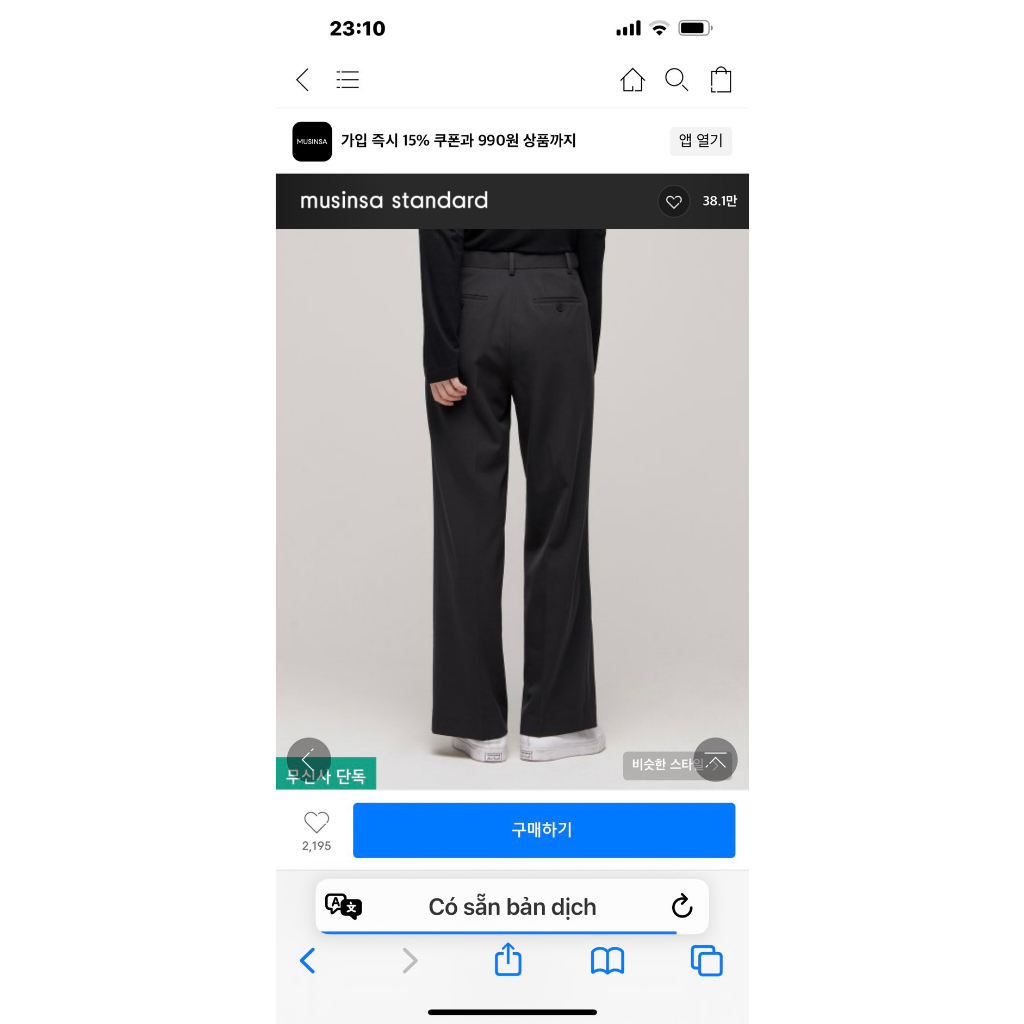This screenshot has height=1024, width=1024.
Task: Go back in Safari toolbar
Action: pos(308,961)
